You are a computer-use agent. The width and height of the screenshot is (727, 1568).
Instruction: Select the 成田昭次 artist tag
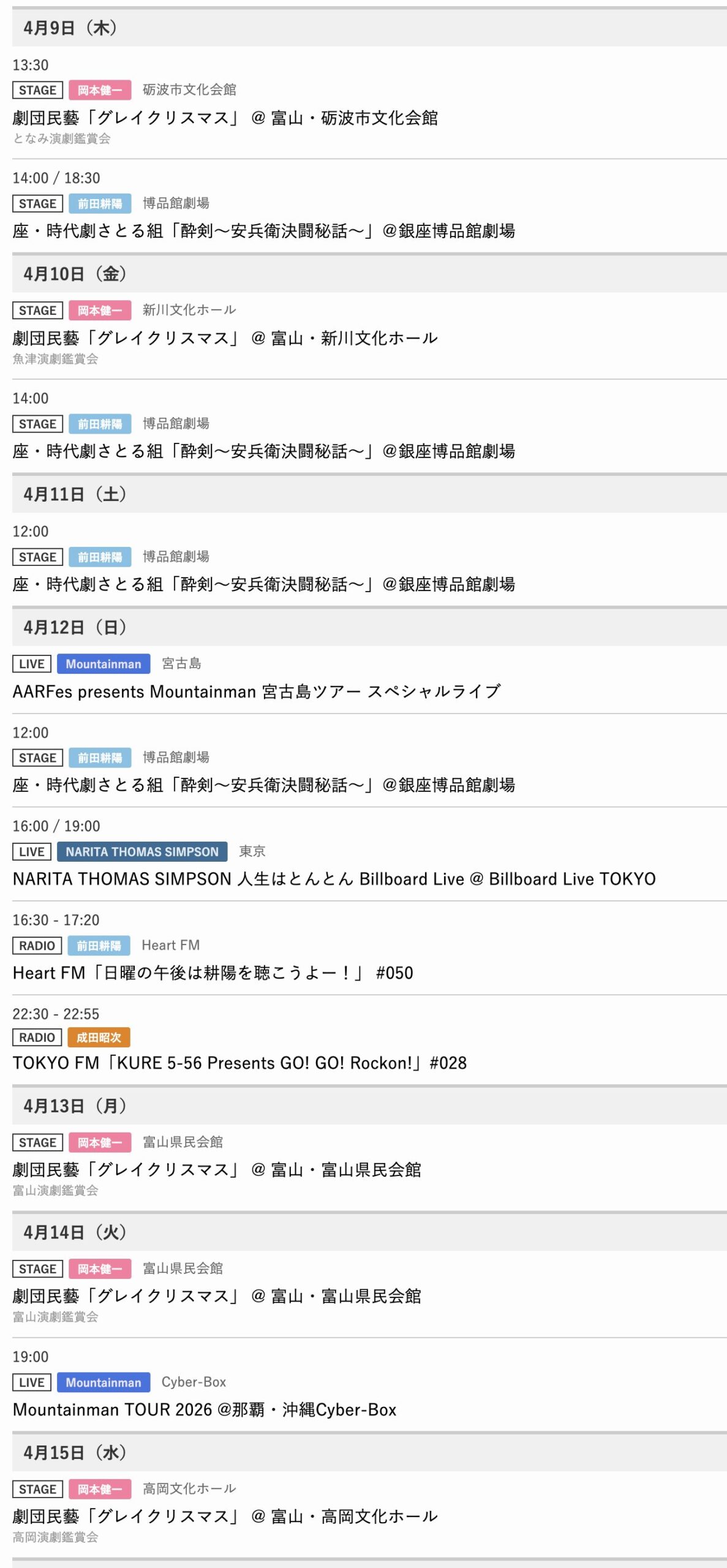click(99, 1038)
